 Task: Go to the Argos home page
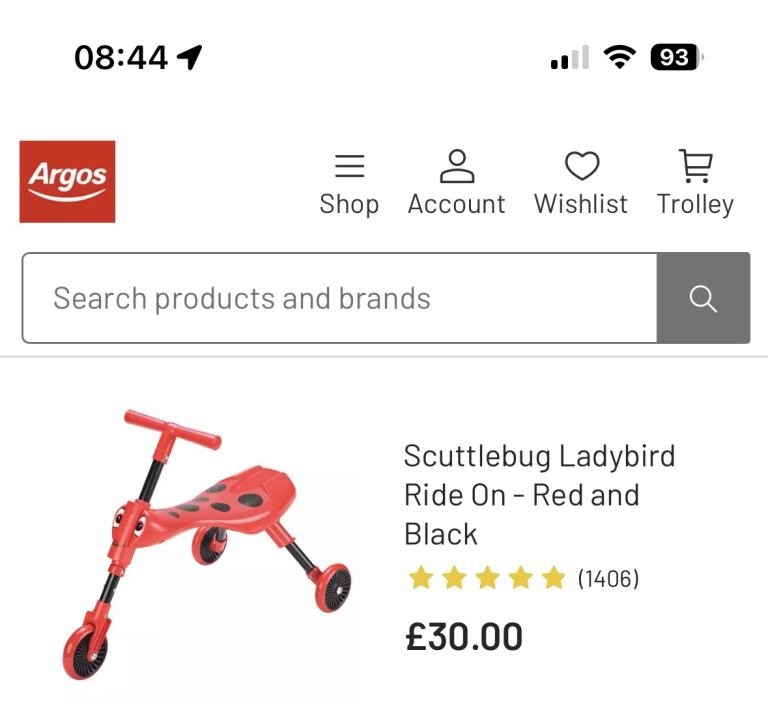(67, 181)
